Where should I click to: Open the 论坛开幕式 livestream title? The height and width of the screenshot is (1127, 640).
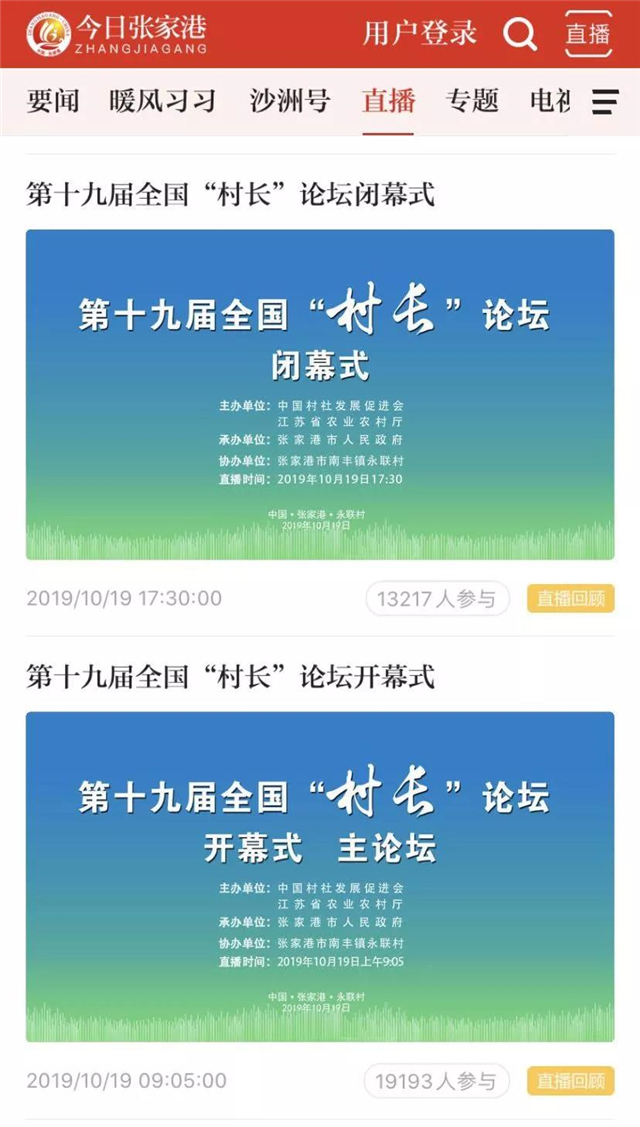[x=231, y=677]
